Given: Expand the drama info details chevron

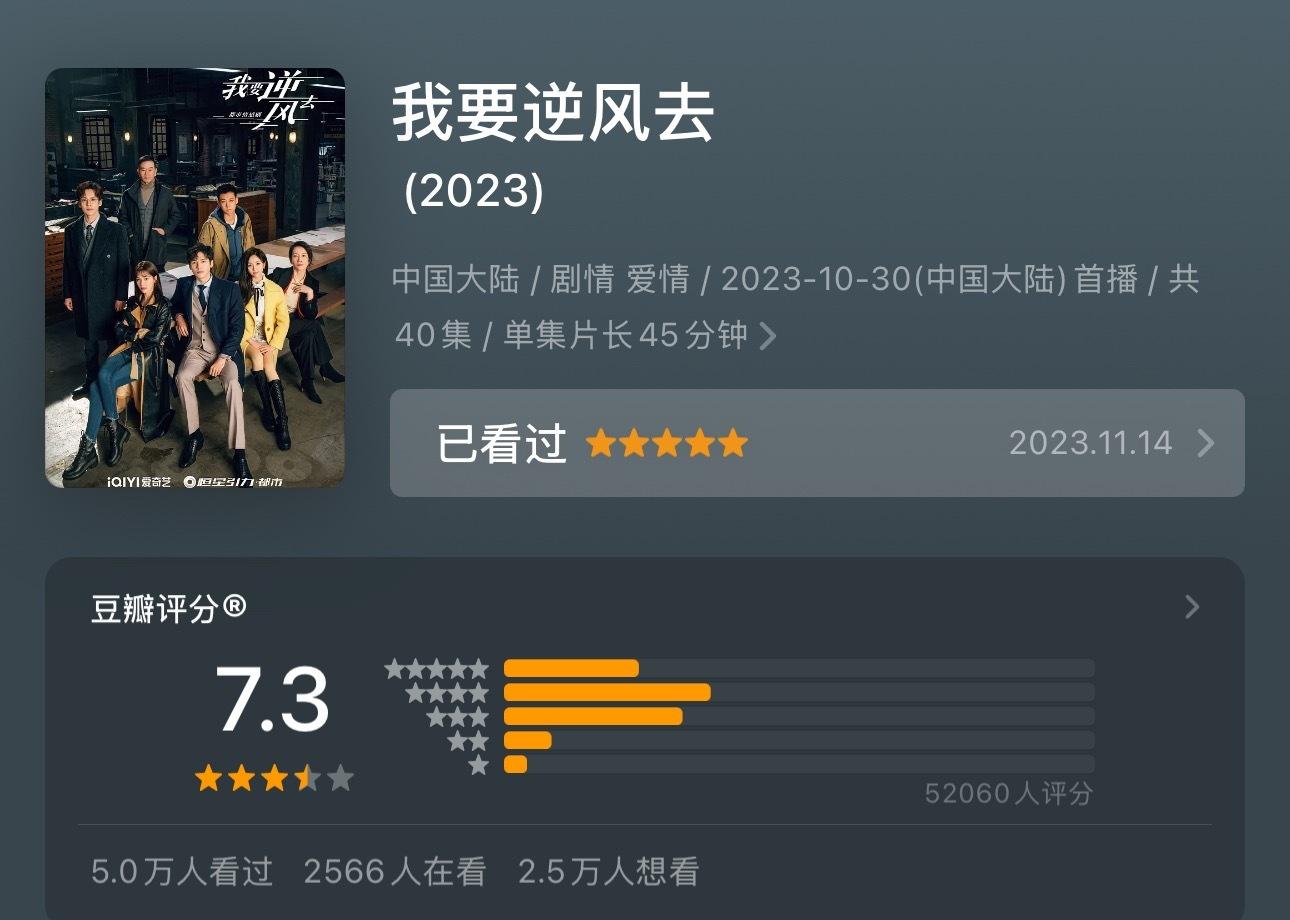Looking at the screenshot, I should (x=767, y=336).
